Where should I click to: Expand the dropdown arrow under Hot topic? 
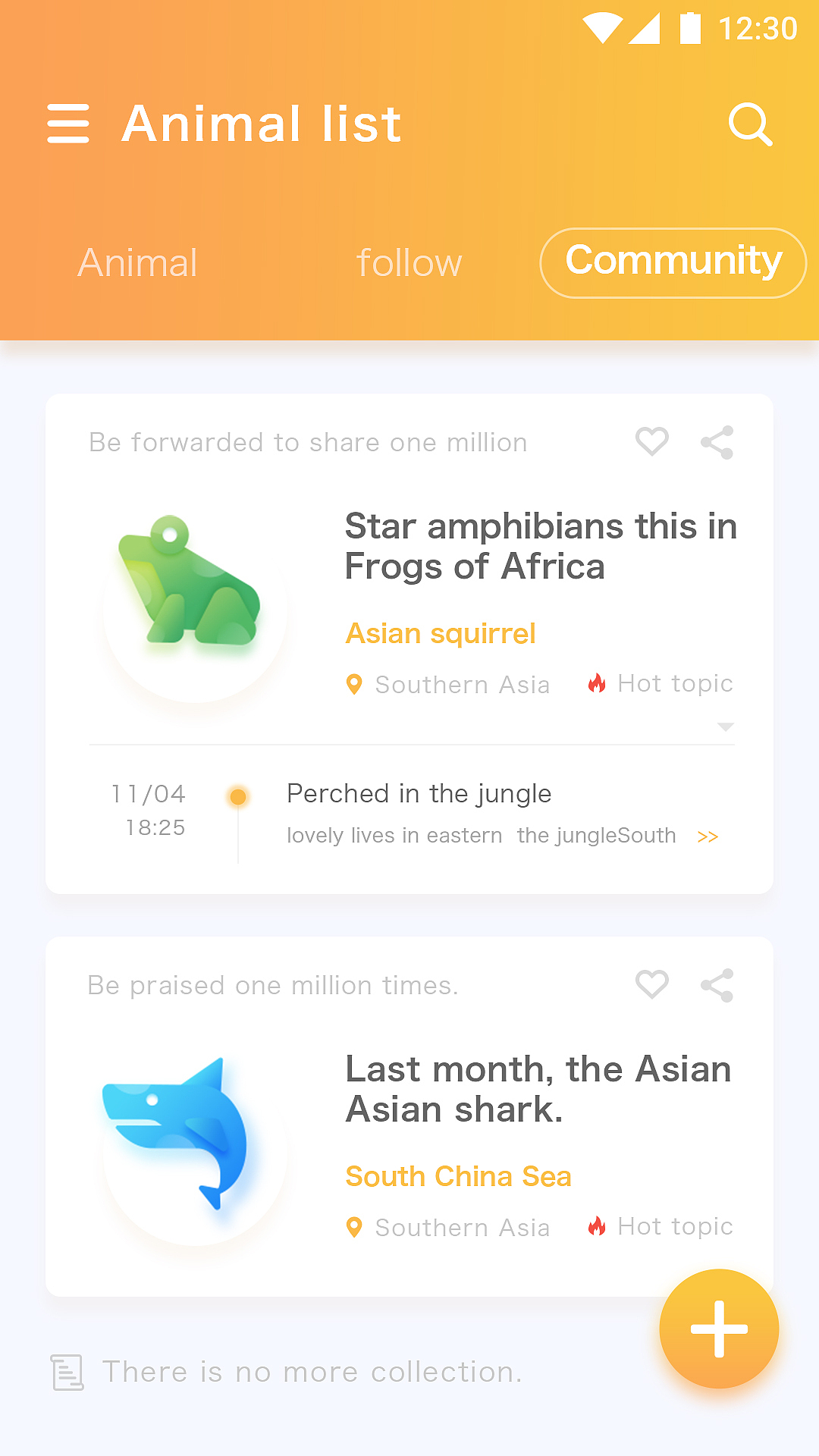pos(725,726)
